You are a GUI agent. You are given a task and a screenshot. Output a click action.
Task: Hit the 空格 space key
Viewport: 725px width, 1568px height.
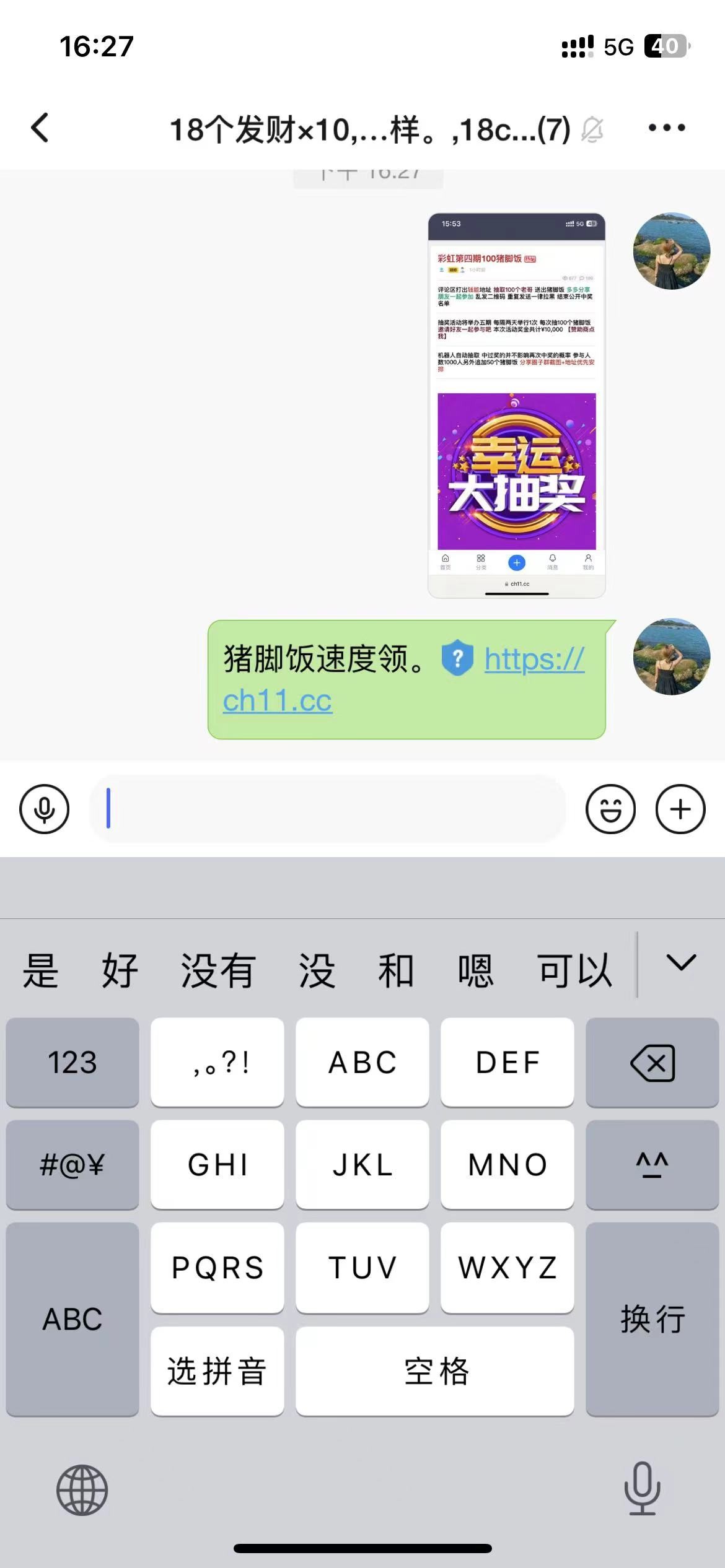tap(435, 1371)
